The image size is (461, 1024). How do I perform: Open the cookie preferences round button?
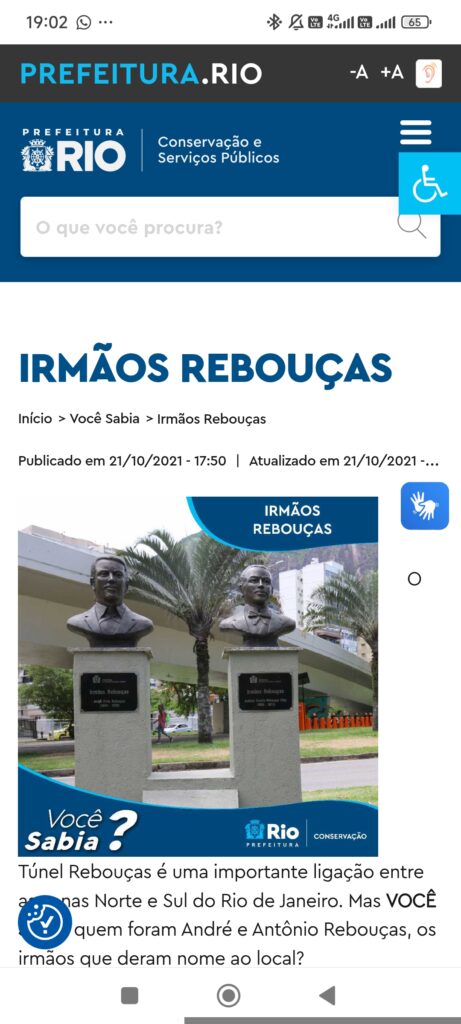coord(45,921)
